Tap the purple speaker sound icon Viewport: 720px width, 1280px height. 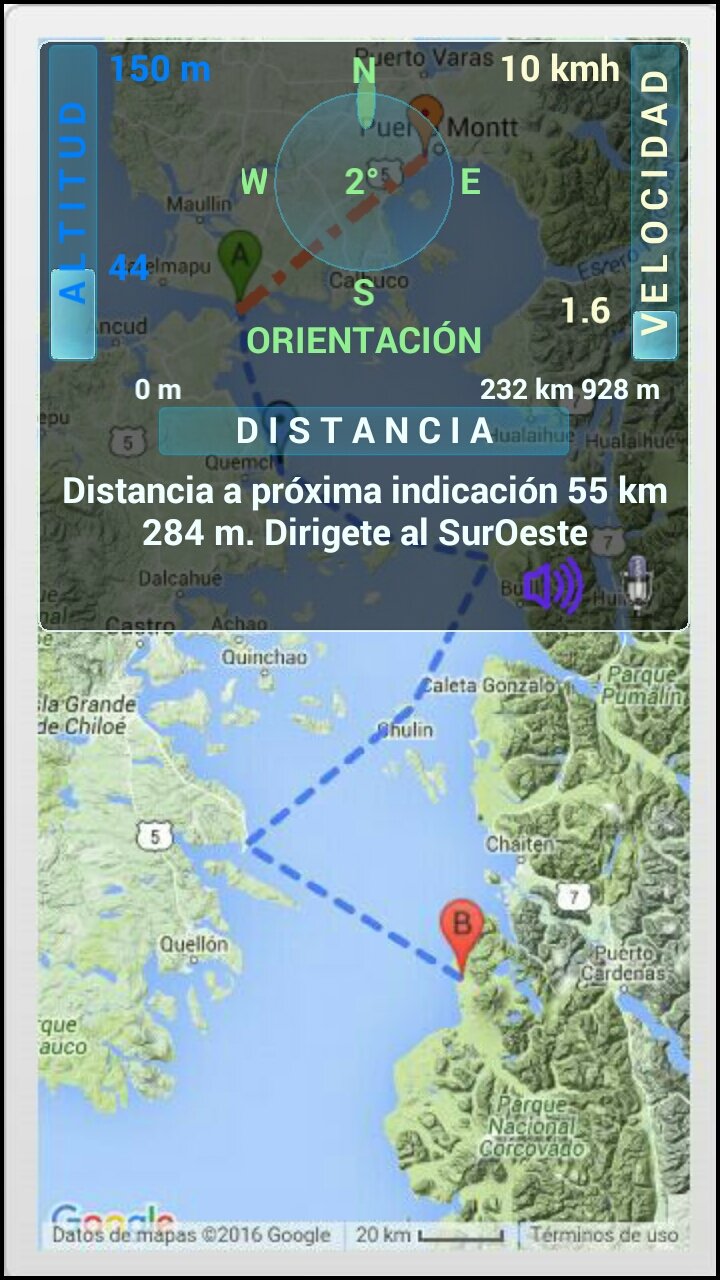(x=553, y=586)
